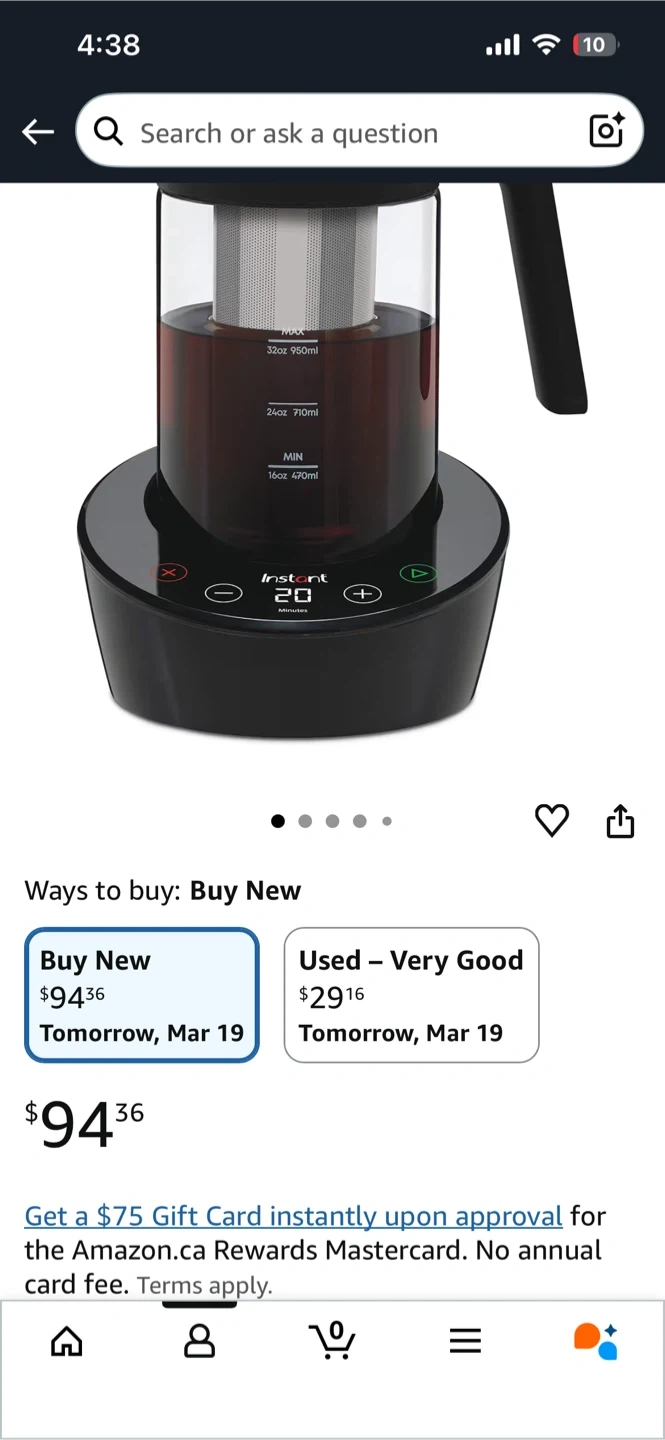Open the $75 Gift Card offer link
This screenshot has width=665, height=1440.
(x=293, y=1216)
